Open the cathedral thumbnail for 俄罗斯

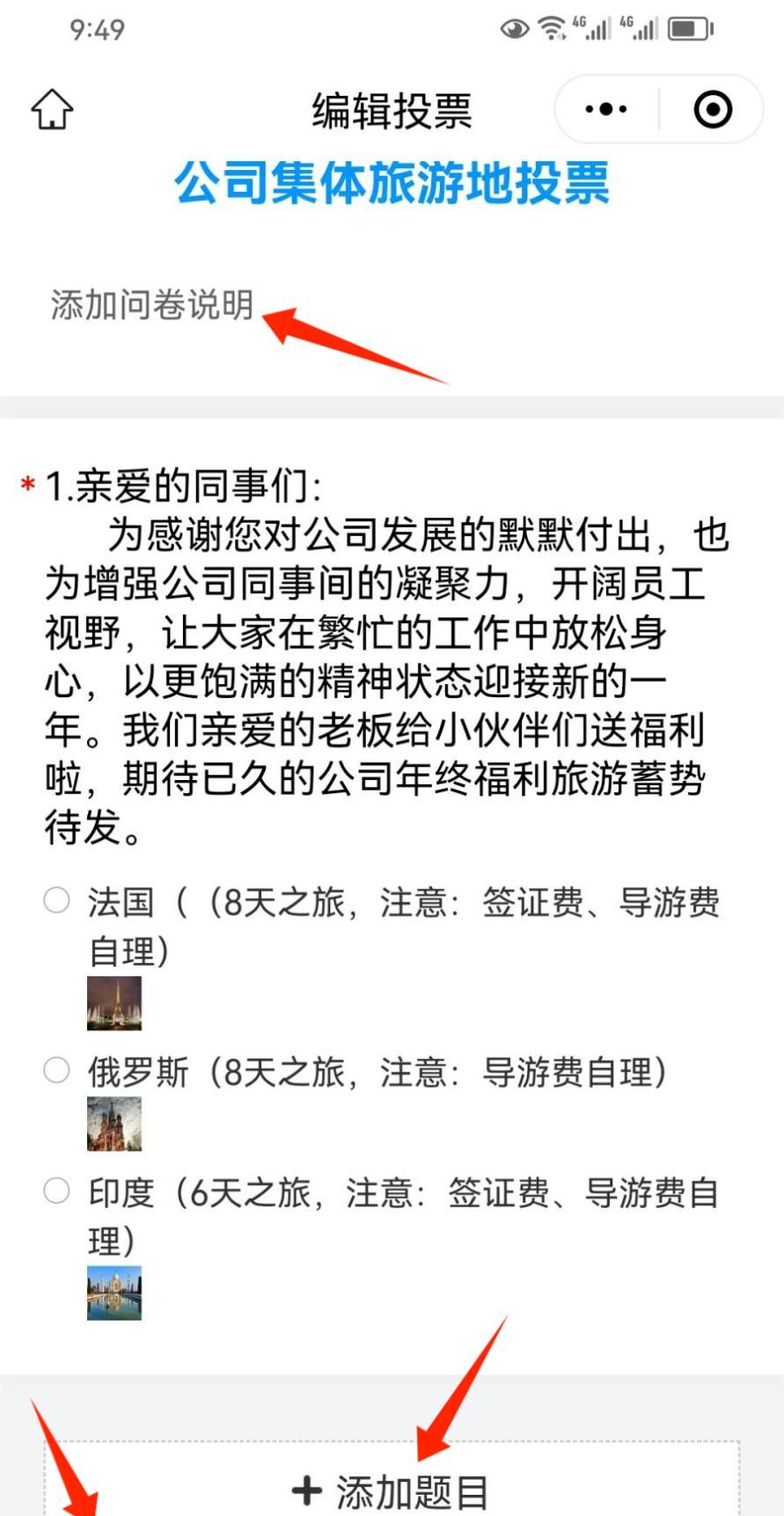tap(114, 1123)
